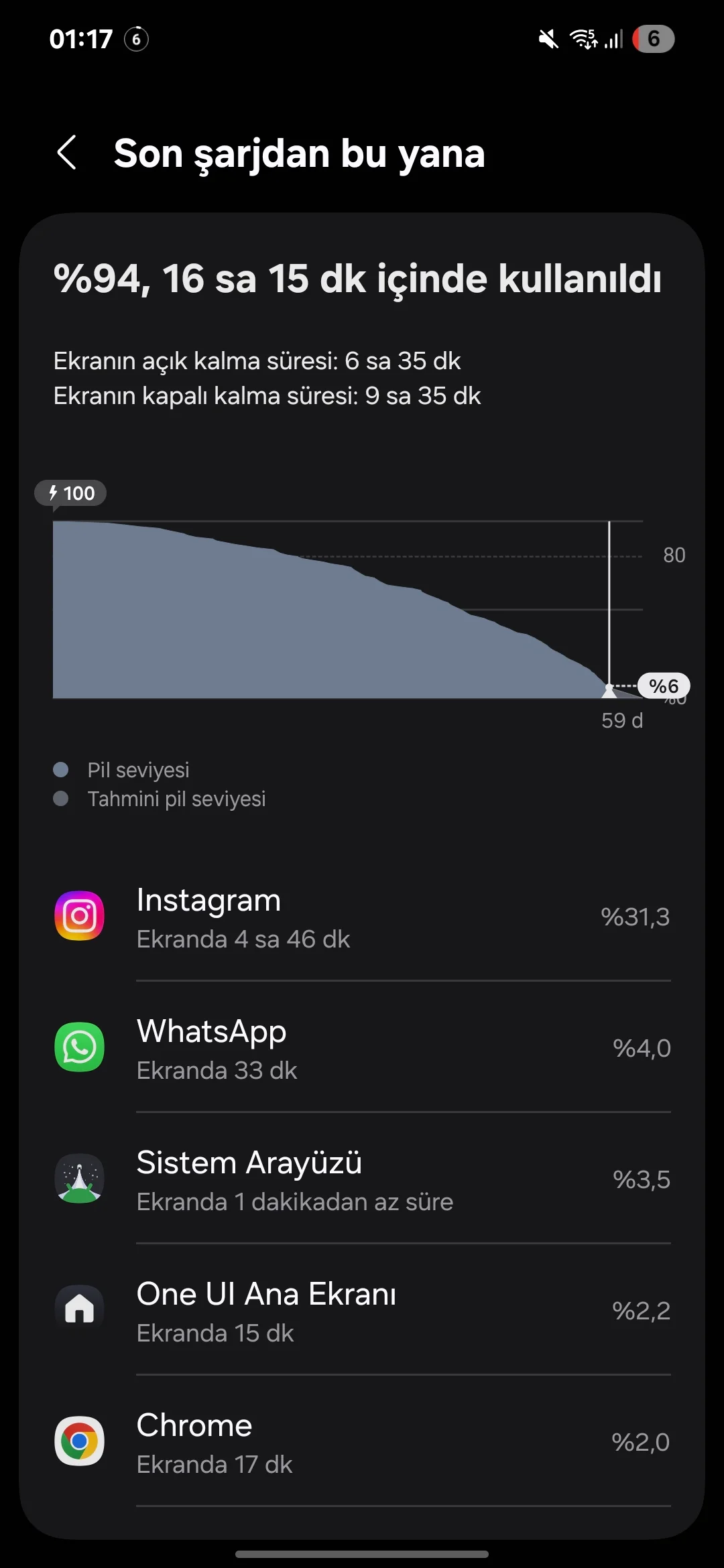Open Chrome battery usage details
The width and height of the screenshot is (724, 1568).
click(x=362, y=1441)
